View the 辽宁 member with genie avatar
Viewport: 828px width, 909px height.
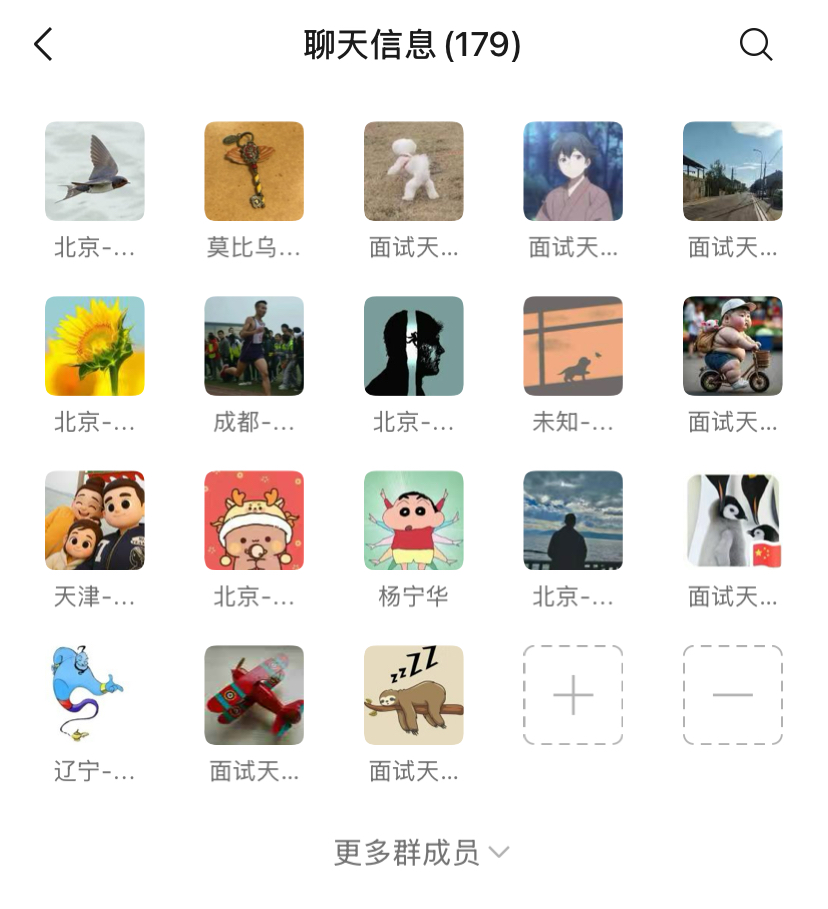[95, 695]
